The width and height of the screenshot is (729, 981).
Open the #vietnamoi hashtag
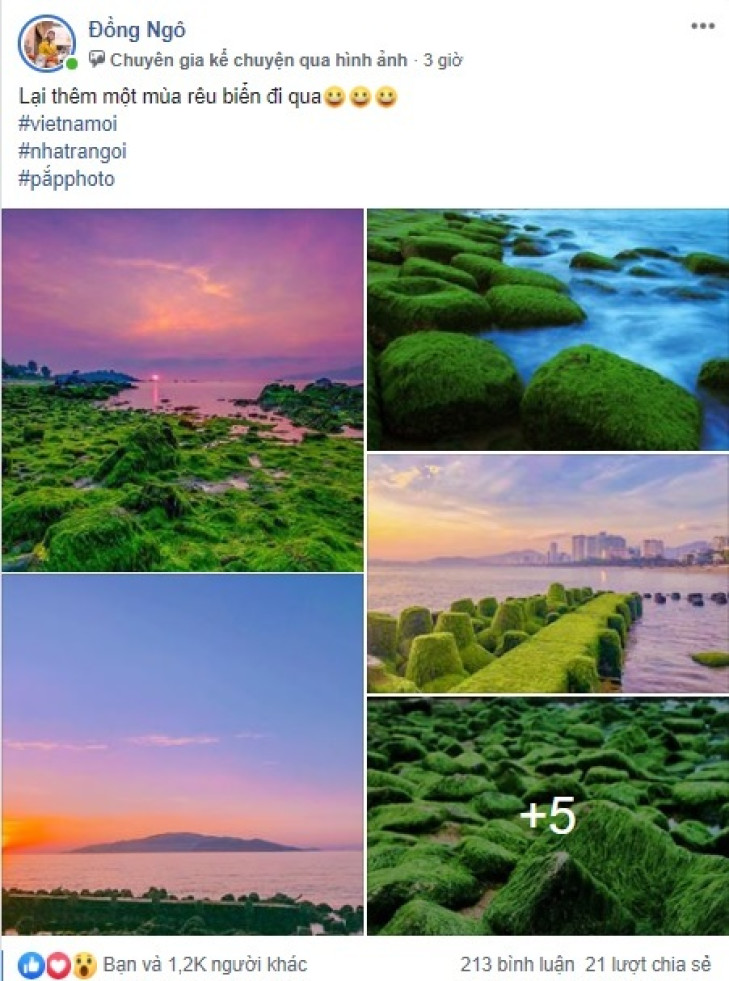point(67,124)
